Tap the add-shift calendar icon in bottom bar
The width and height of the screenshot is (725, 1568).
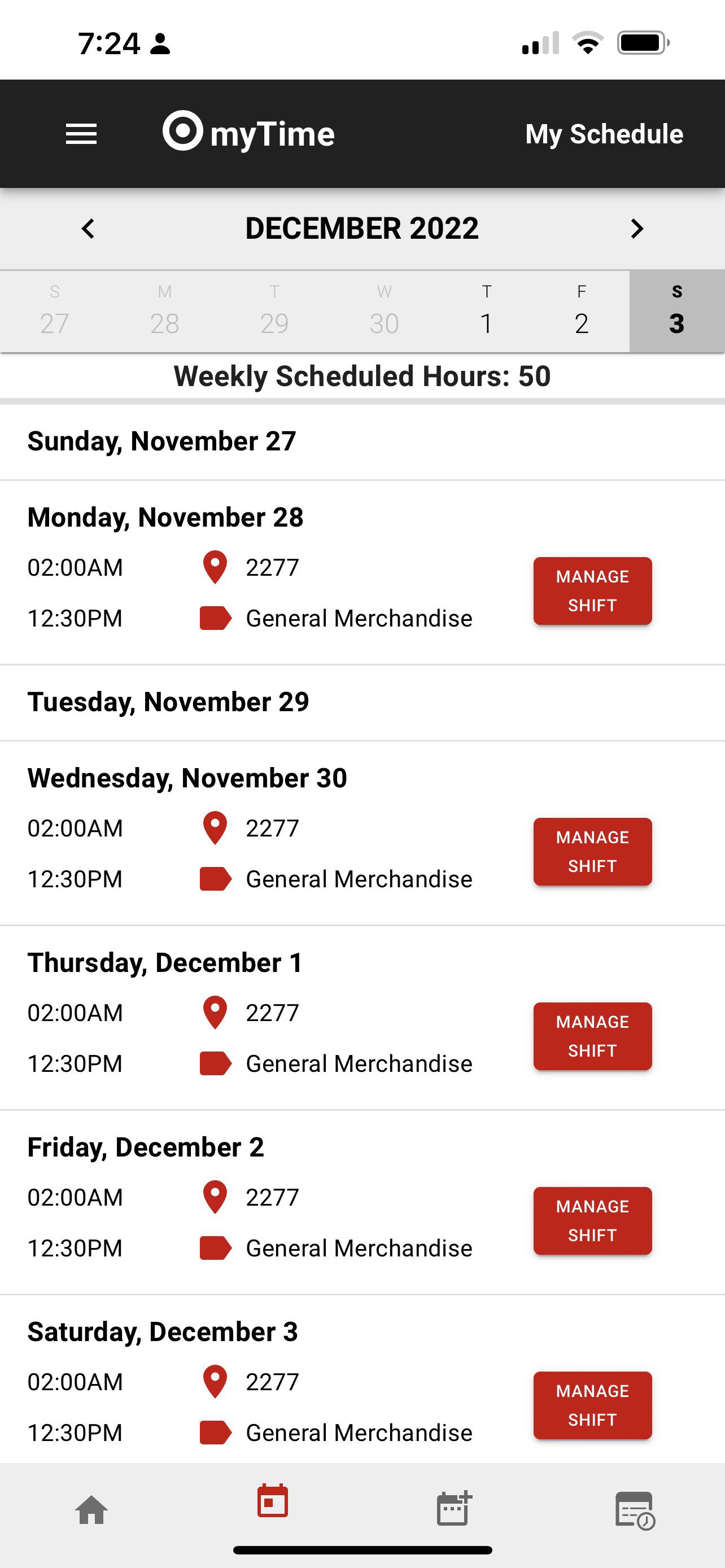tap(453, 1506)
